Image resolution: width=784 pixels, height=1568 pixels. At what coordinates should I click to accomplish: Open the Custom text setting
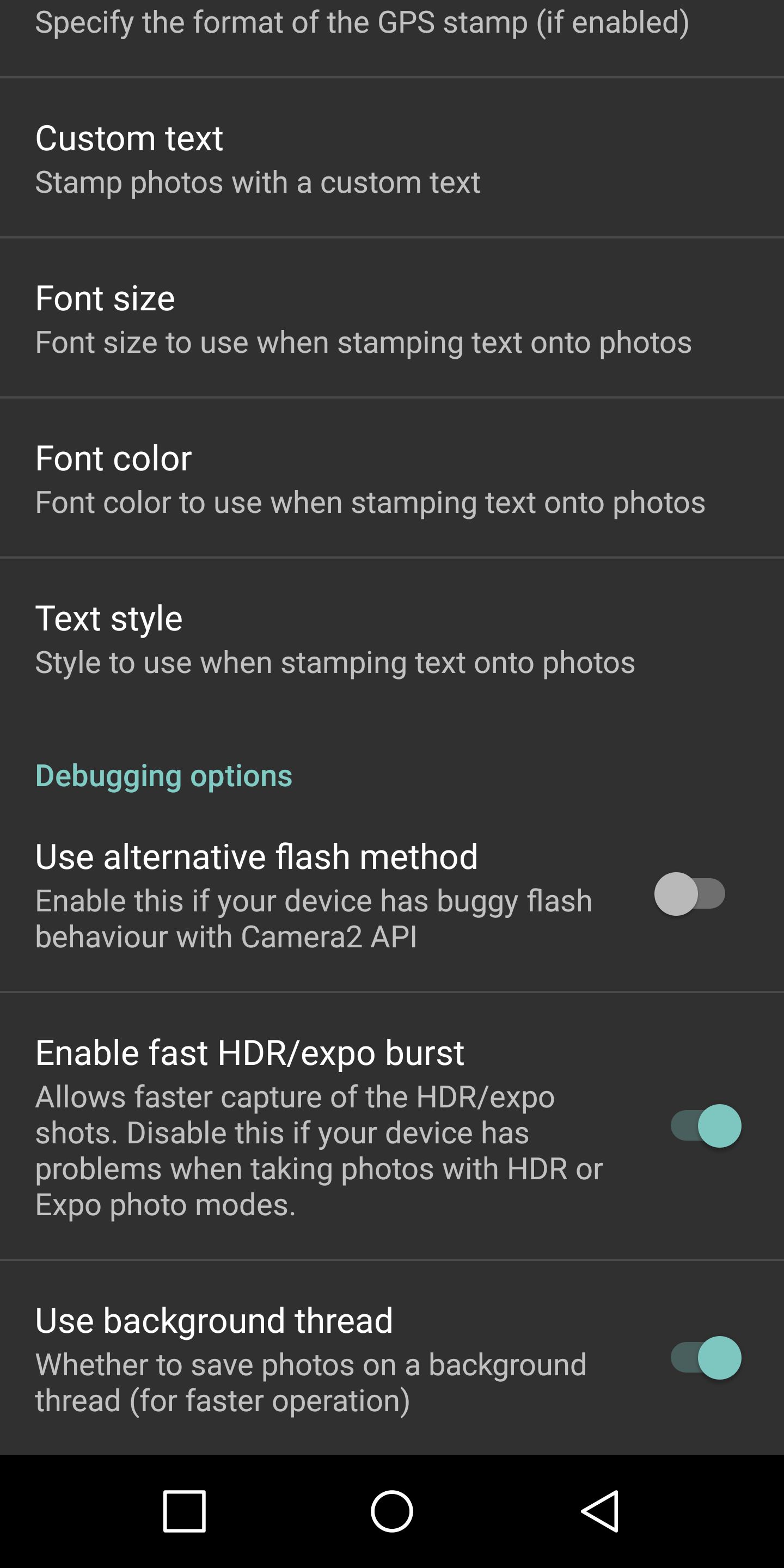point(392,158)
